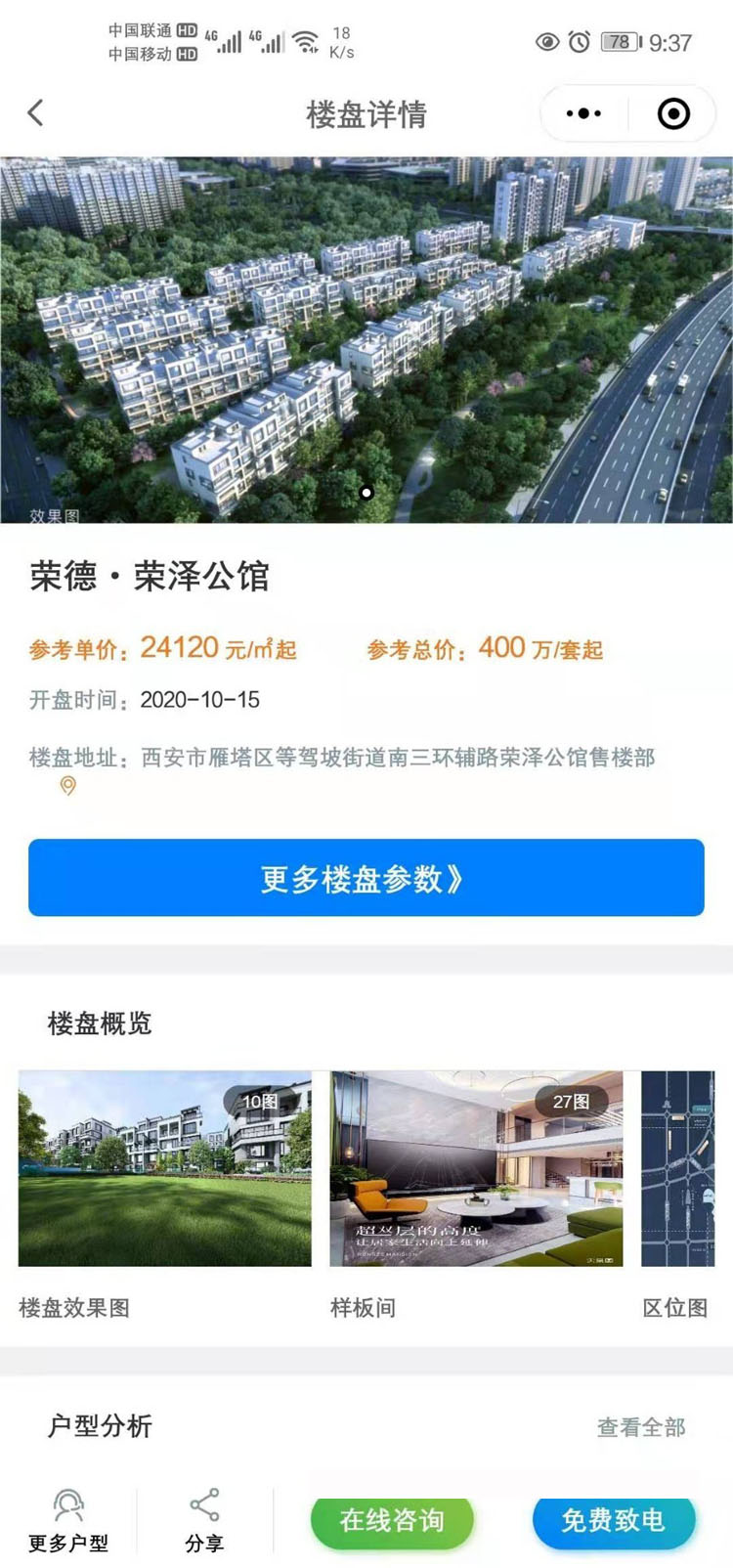Open the aerial rendering of 荣德·荣泽公馆

pyautogui.click(x=366, y=339)
